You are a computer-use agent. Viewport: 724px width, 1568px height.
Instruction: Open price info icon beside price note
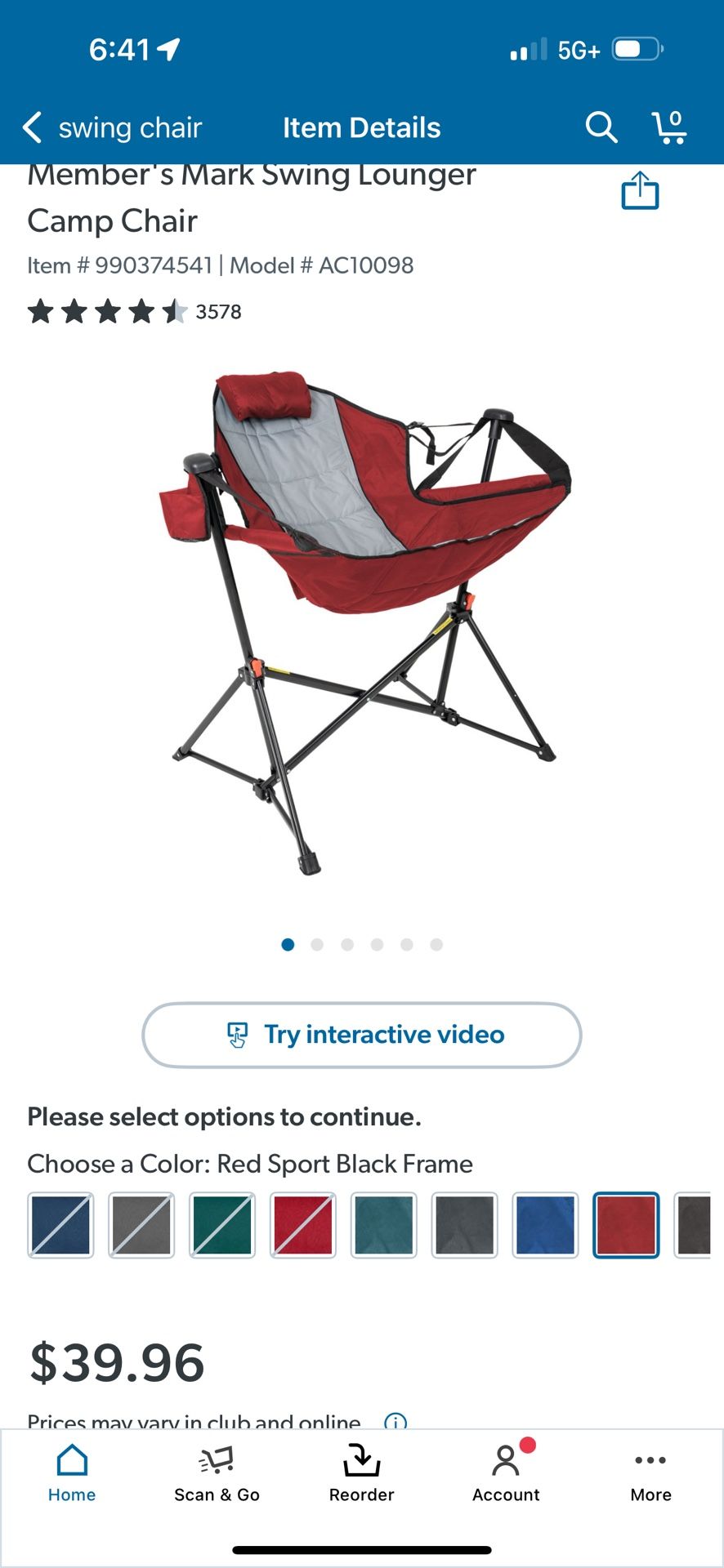click(x=396, y=1421)
